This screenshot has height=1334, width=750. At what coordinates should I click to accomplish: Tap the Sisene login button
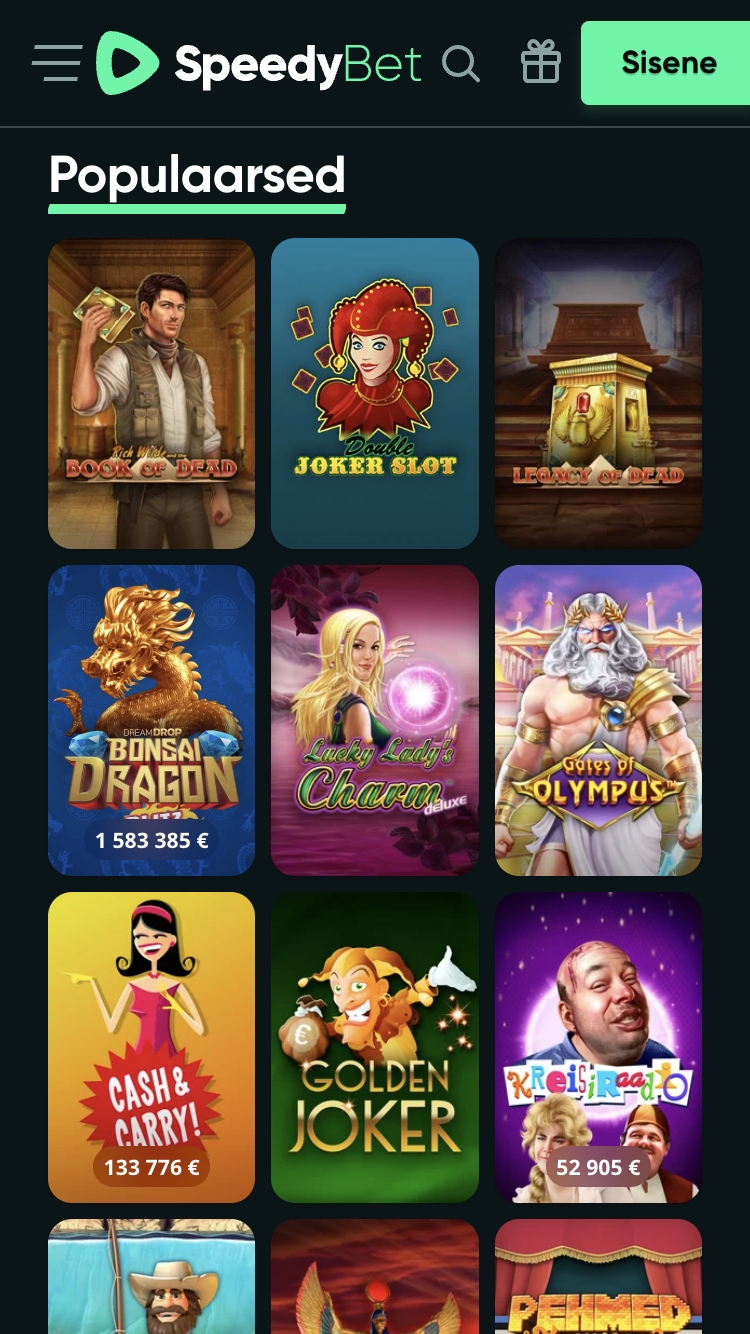[667, 63]
